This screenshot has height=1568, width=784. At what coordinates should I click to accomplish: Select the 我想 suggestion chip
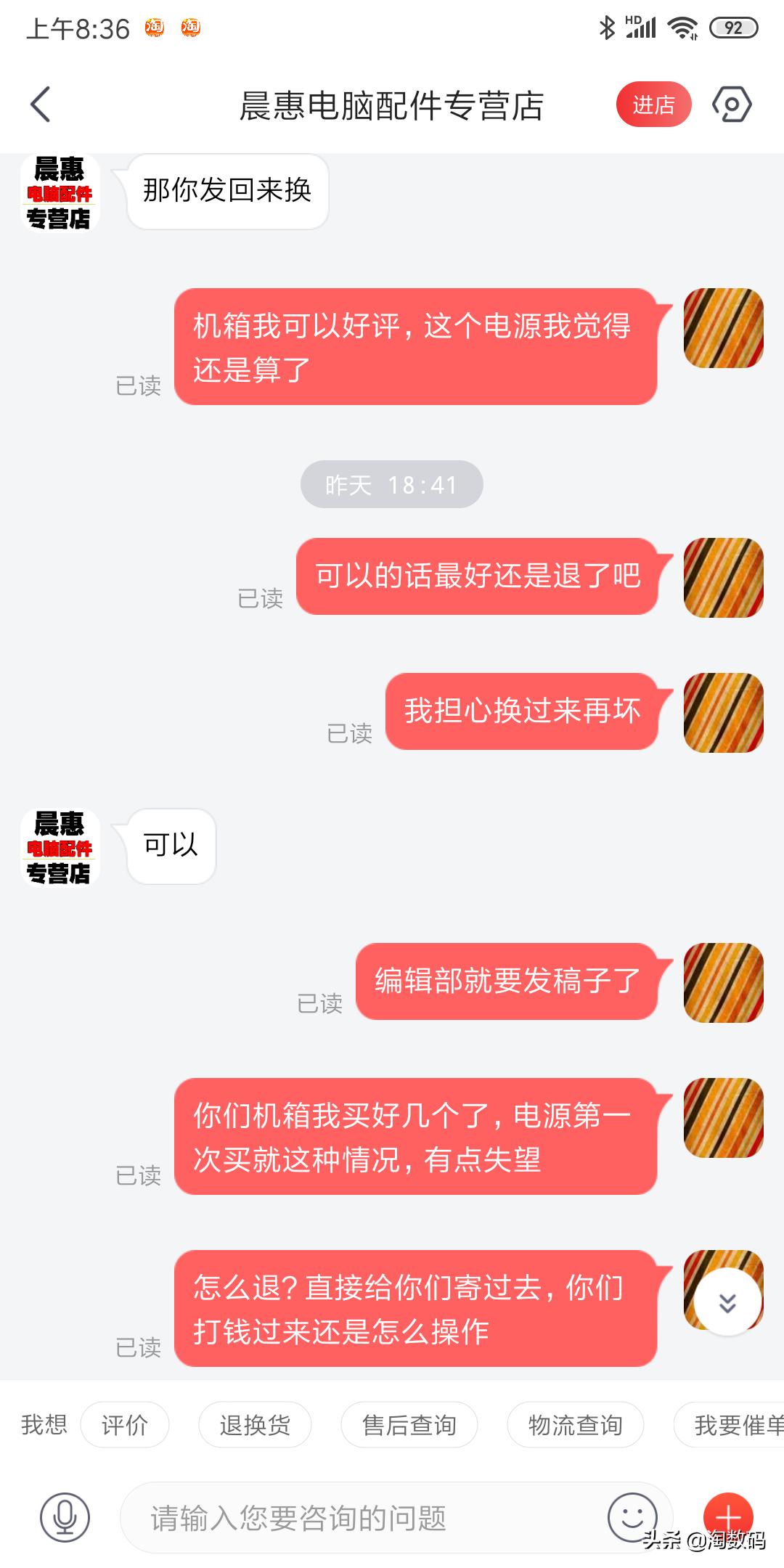point(44,1424)
